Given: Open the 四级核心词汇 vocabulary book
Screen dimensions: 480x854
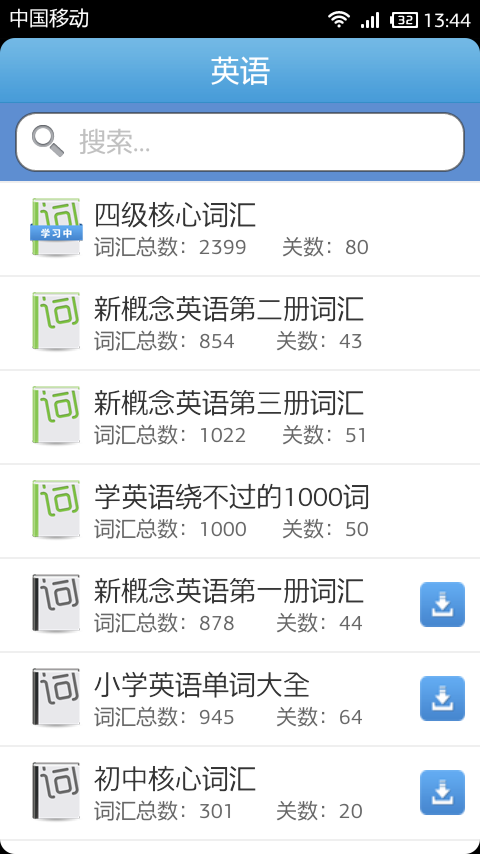Looking at the screenshot, I should coord(240,229).
